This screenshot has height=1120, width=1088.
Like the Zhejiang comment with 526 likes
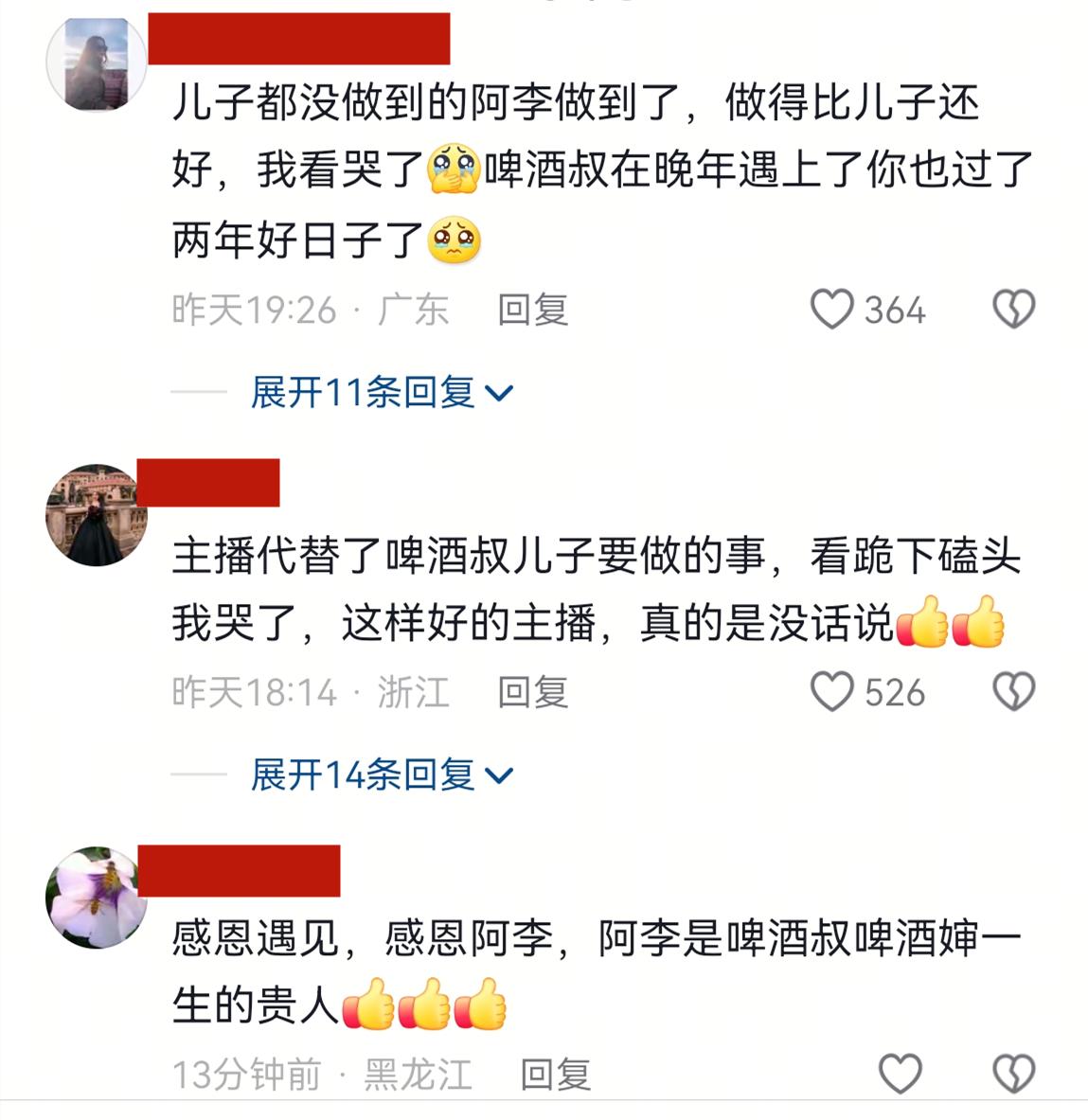click(x=832, y=692)
